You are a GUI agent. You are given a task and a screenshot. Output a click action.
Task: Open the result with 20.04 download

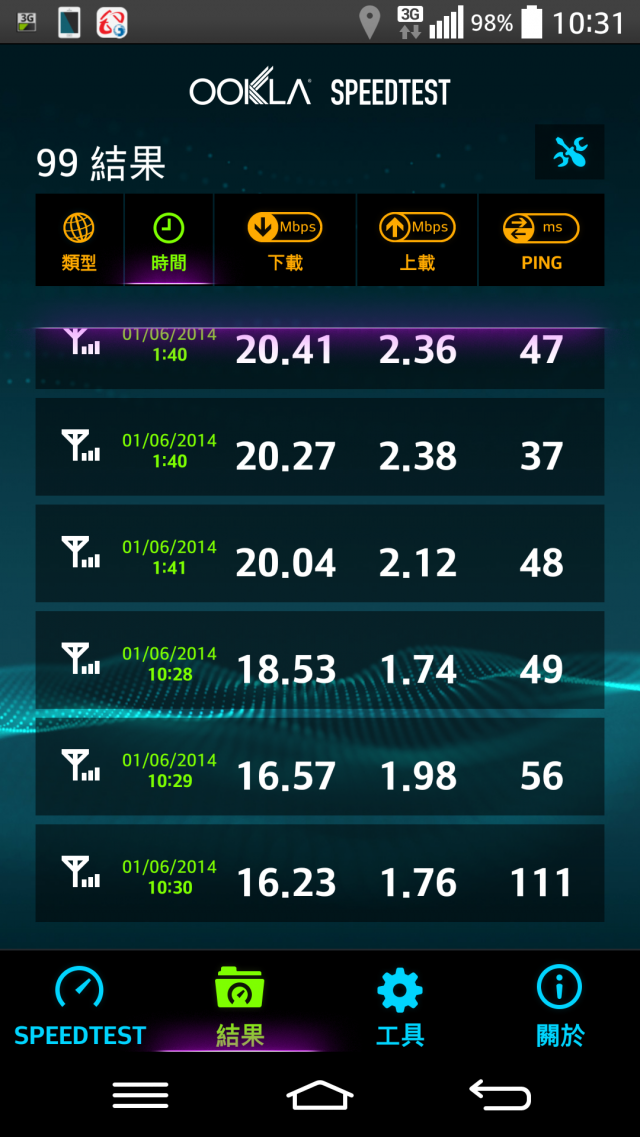pyautogui.click(x=320, y=553)
